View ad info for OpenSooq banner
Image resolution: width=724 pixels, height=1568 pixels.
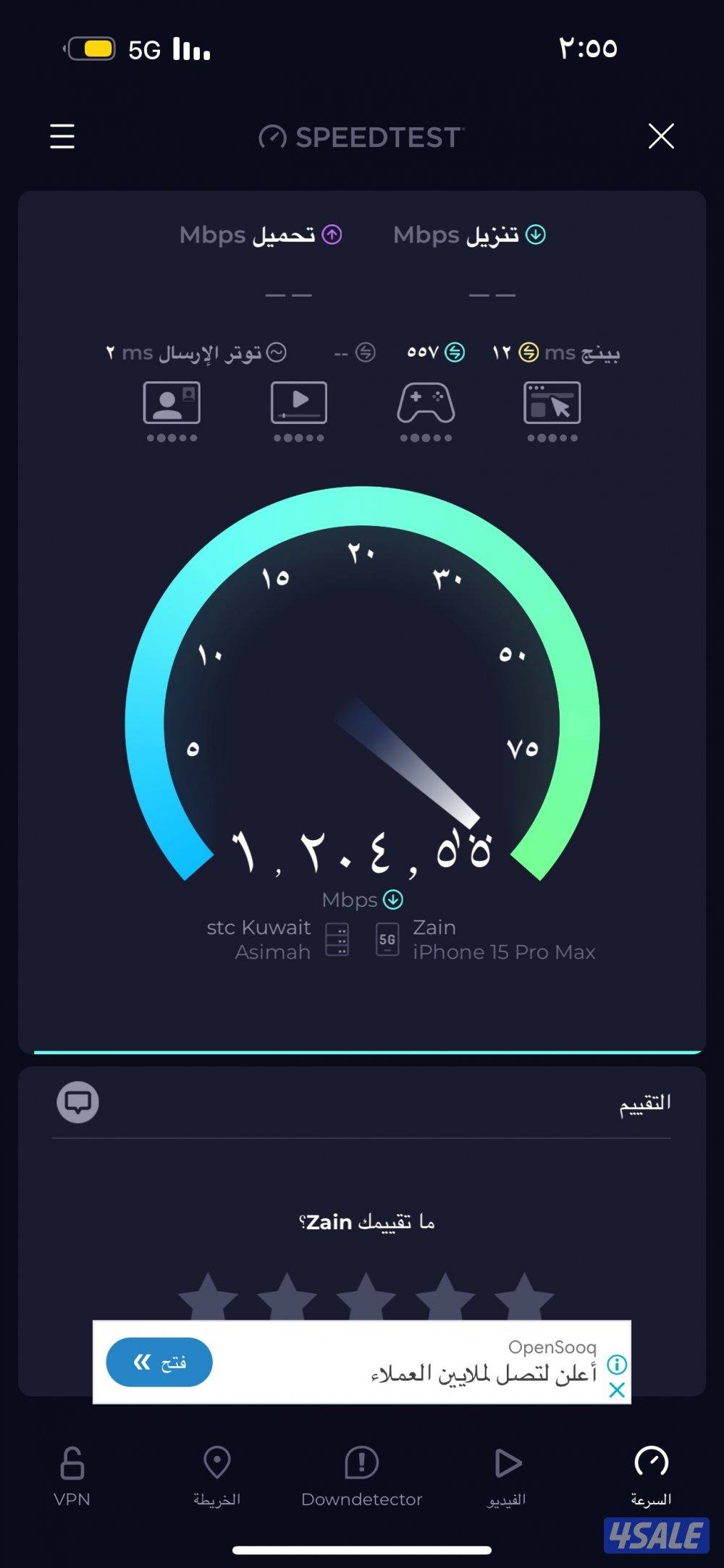617,1365
